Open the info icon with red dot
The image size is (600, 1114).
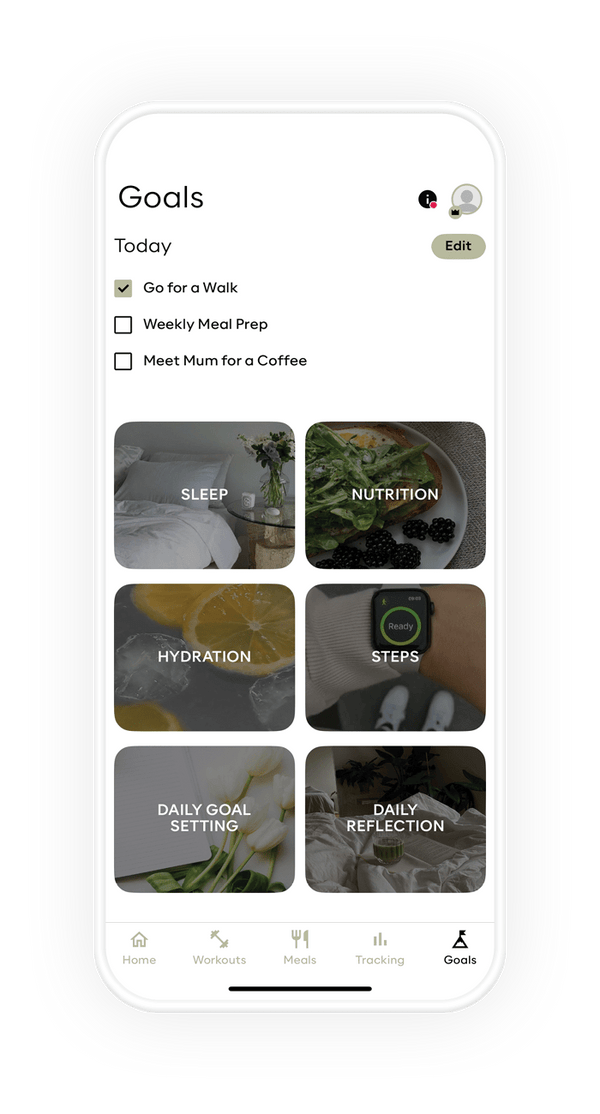click(428, 199)
